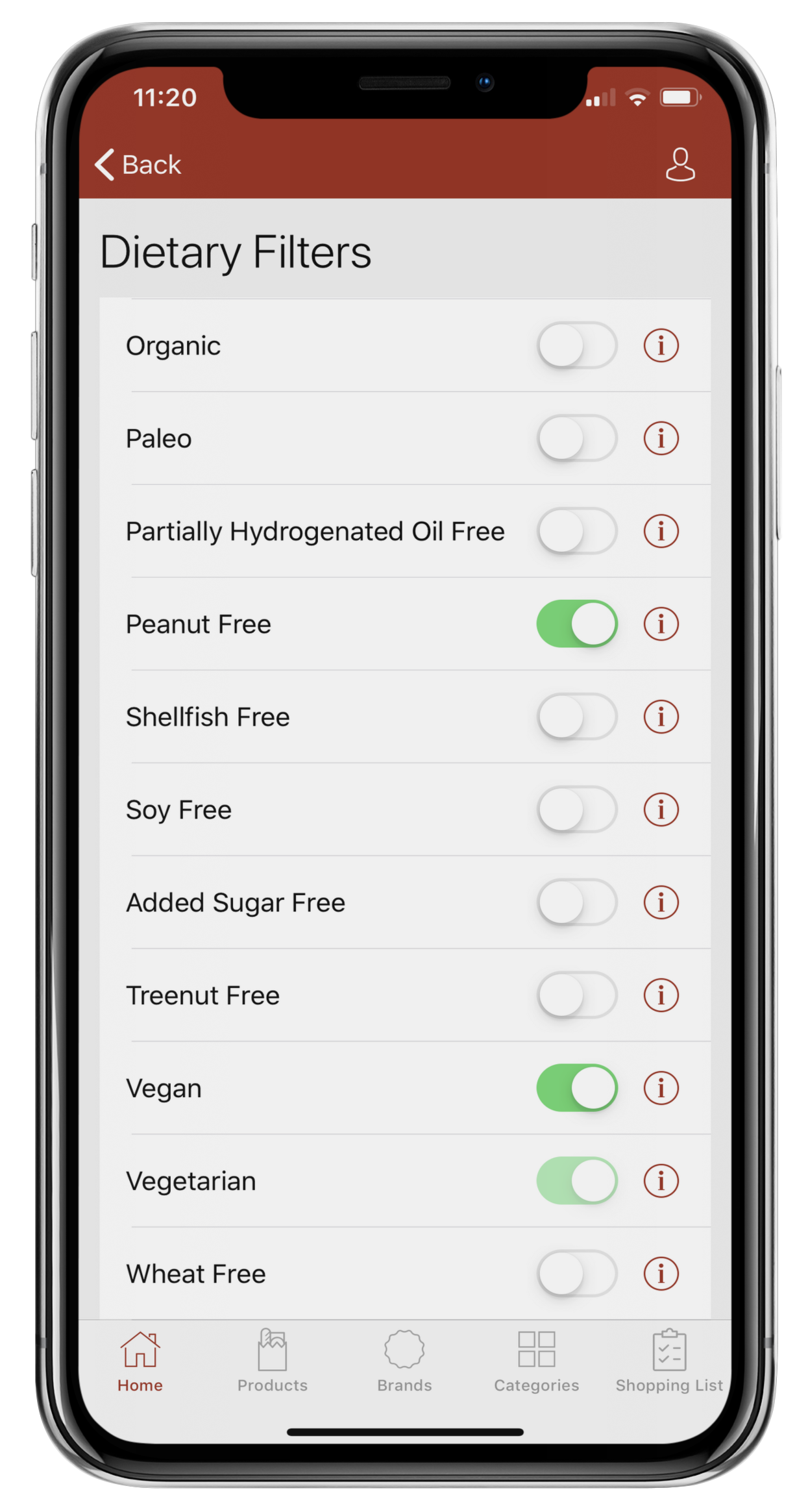
Task: Turn on Added Sugar Free
Action: 577,902
